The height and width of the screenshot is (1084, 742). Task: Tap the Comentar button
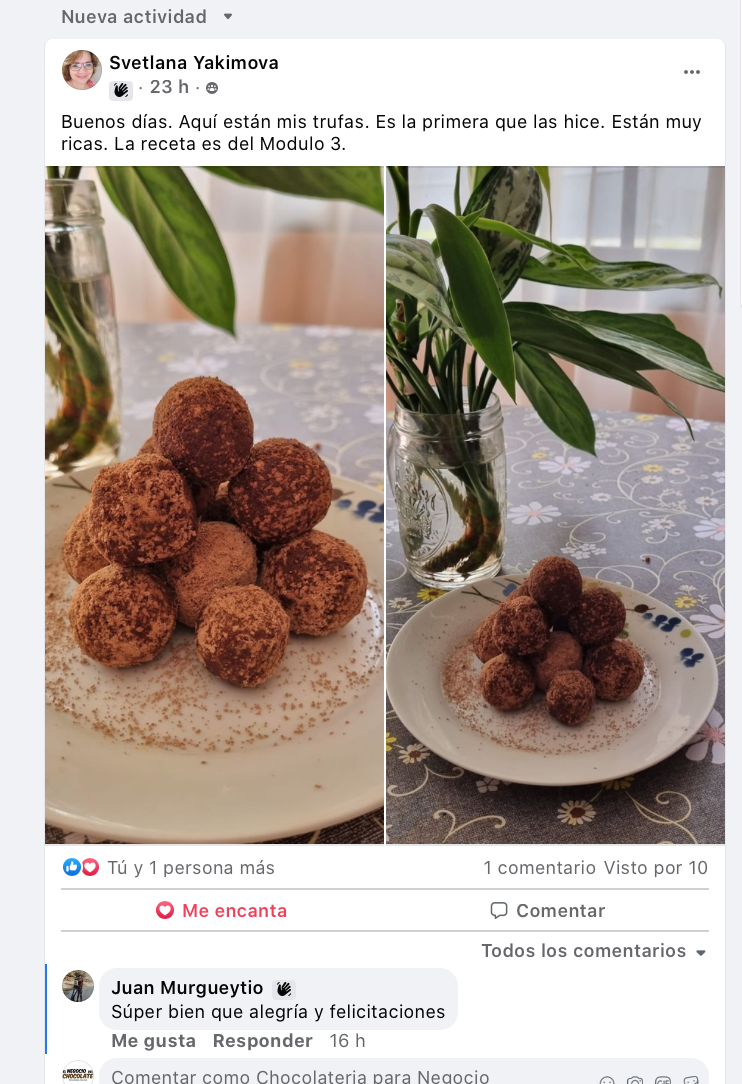click(x=547, y=911)
